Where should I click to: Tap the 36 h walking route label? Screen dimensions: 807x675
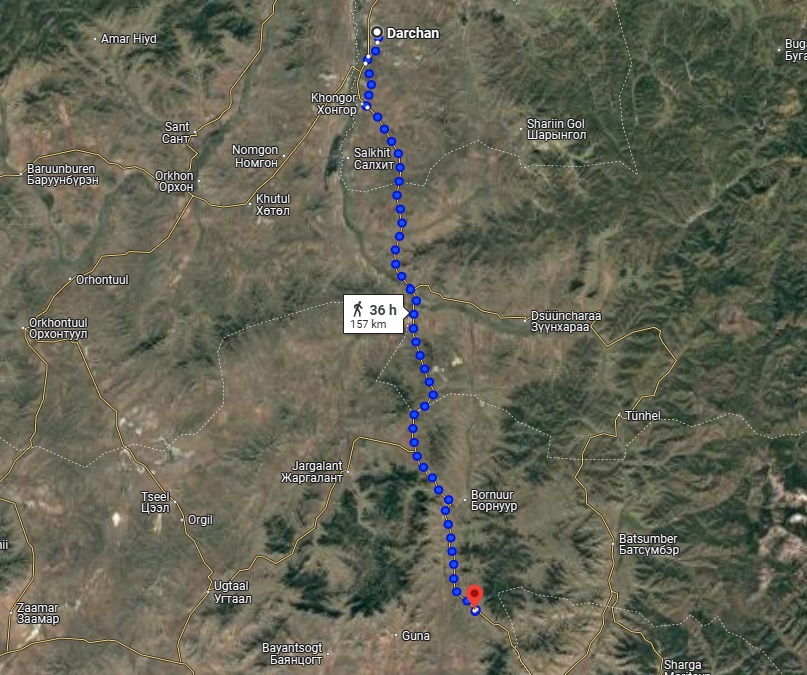pyautogui.click(x=375, y=315)
